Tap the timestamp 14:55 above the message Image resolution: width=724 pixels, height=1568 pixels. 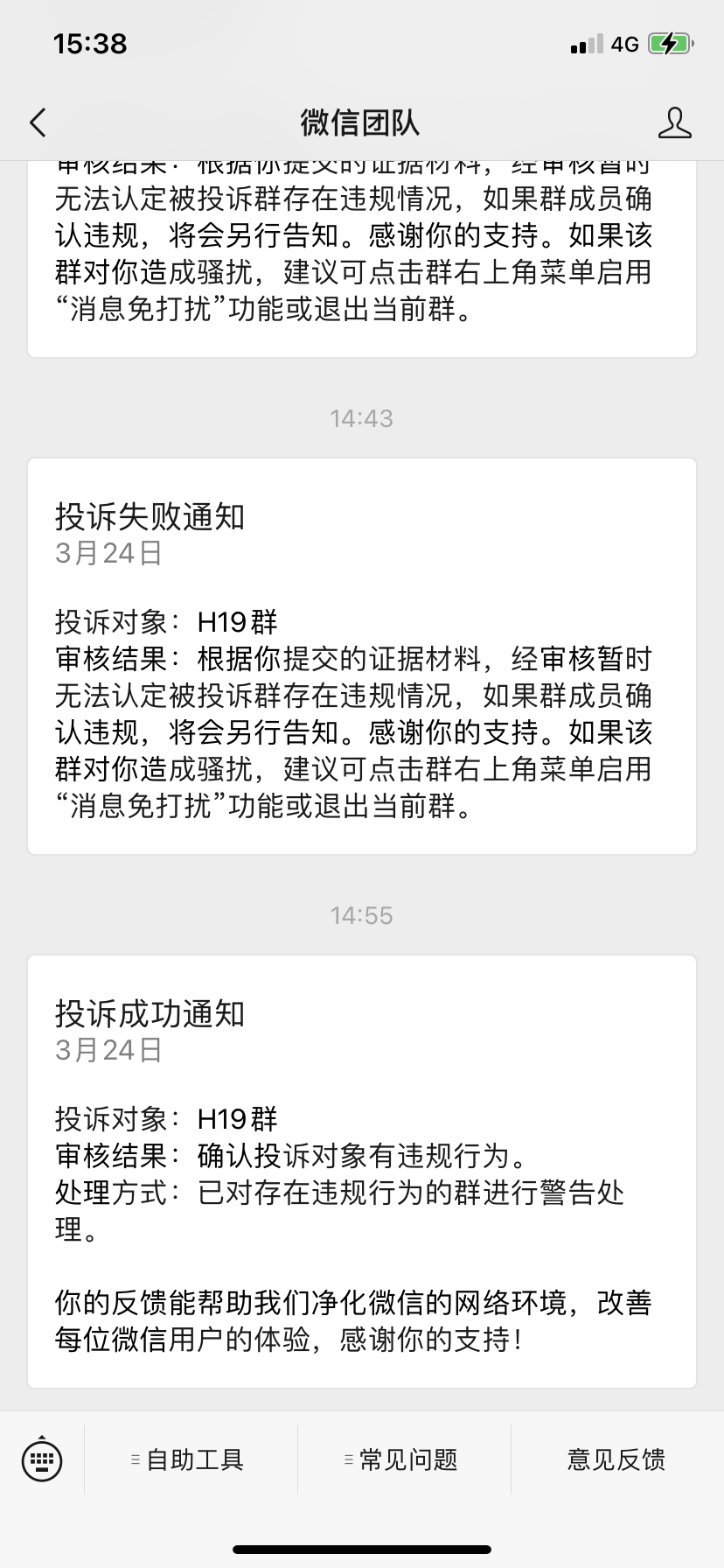point(362,914)
